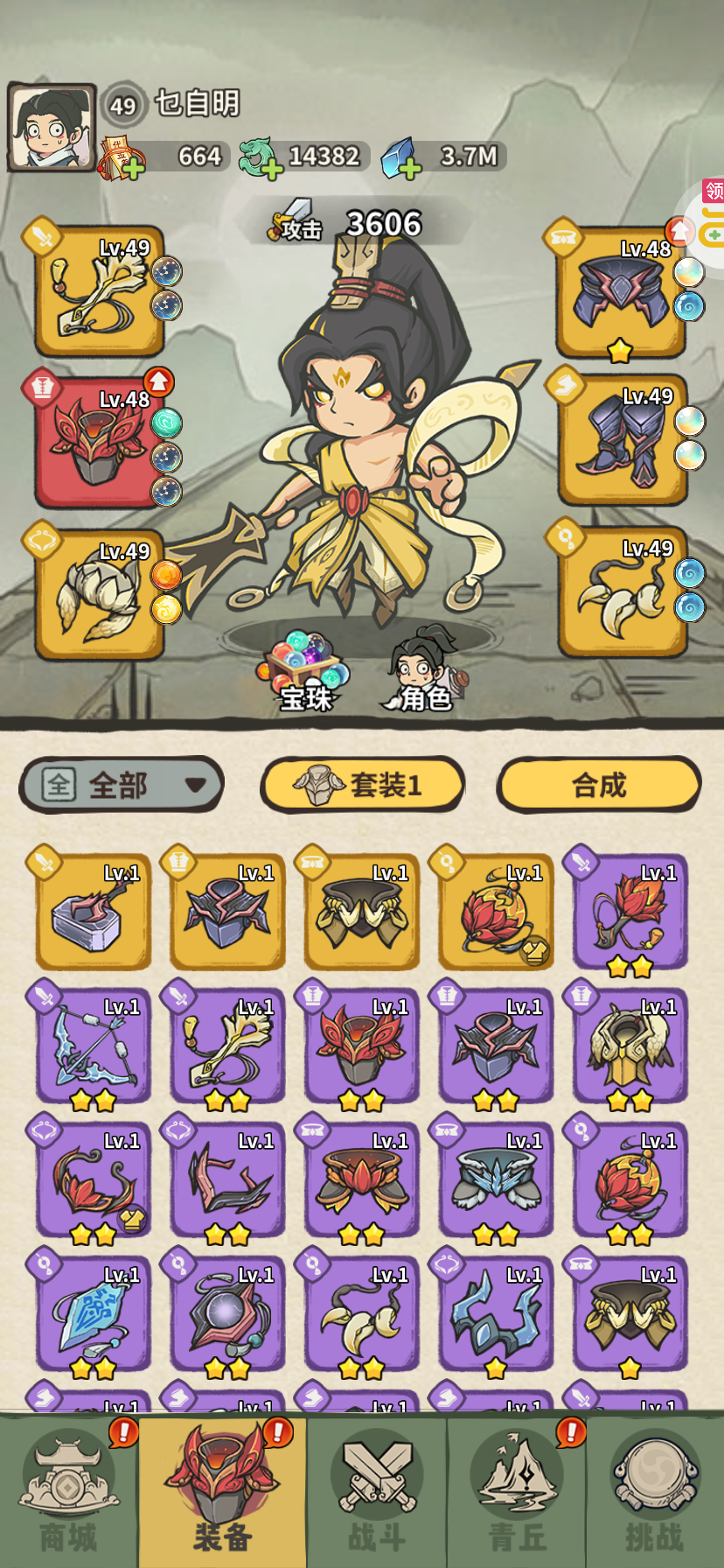Open the equipped Lv.49 weapon slot
724x1568 pixels.
99,291
